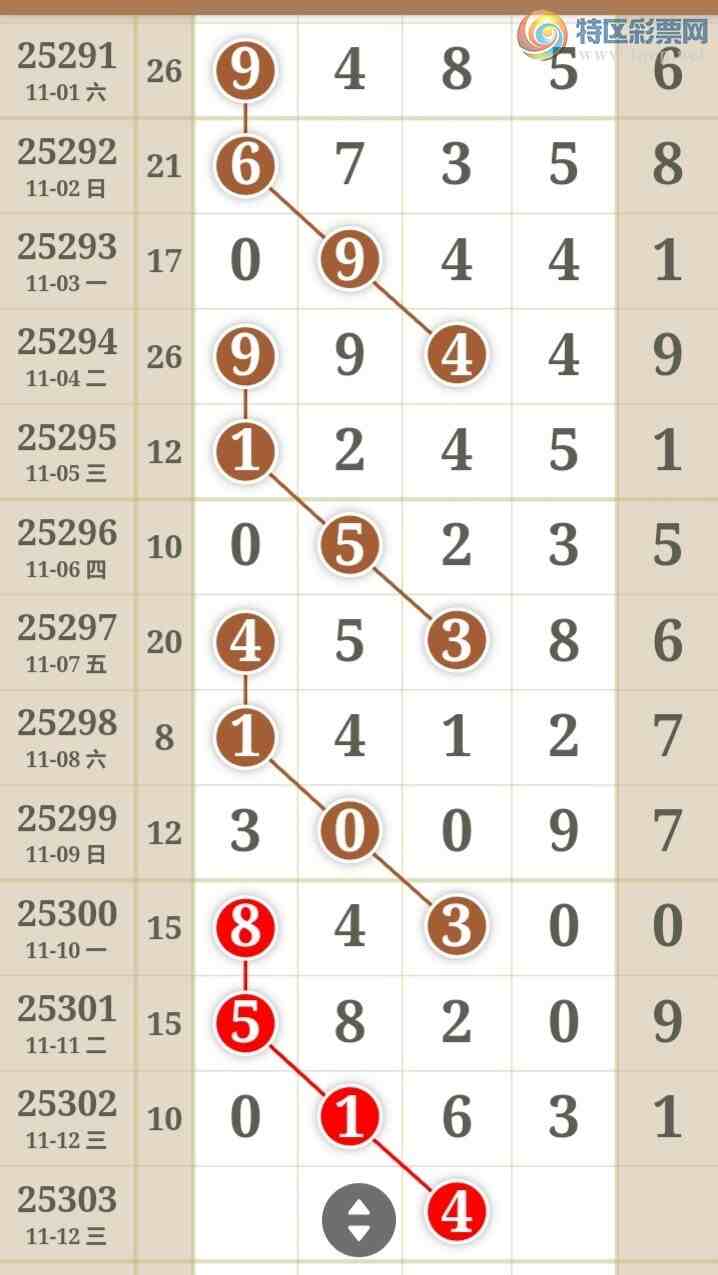Tap the floating up-down arrows button

point(358,1219)
